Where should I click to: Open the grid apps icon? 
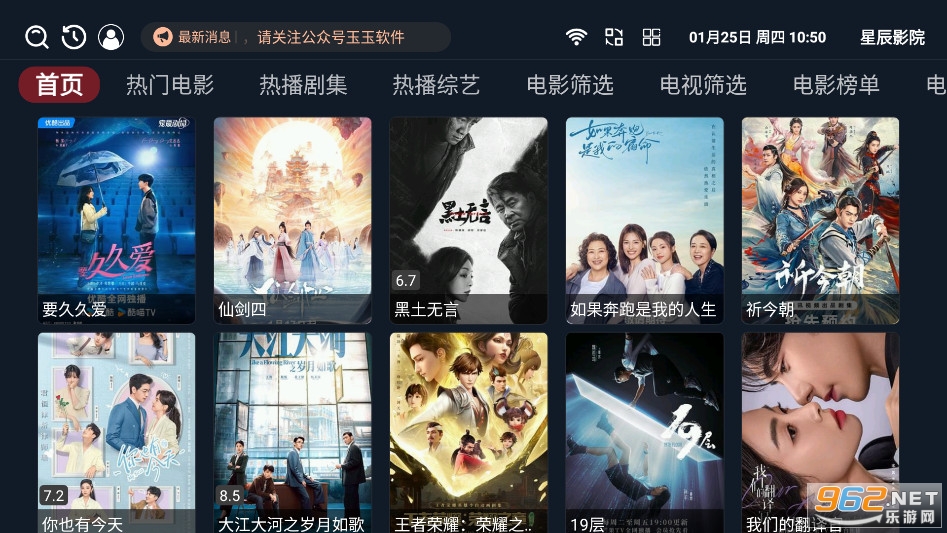651,38
